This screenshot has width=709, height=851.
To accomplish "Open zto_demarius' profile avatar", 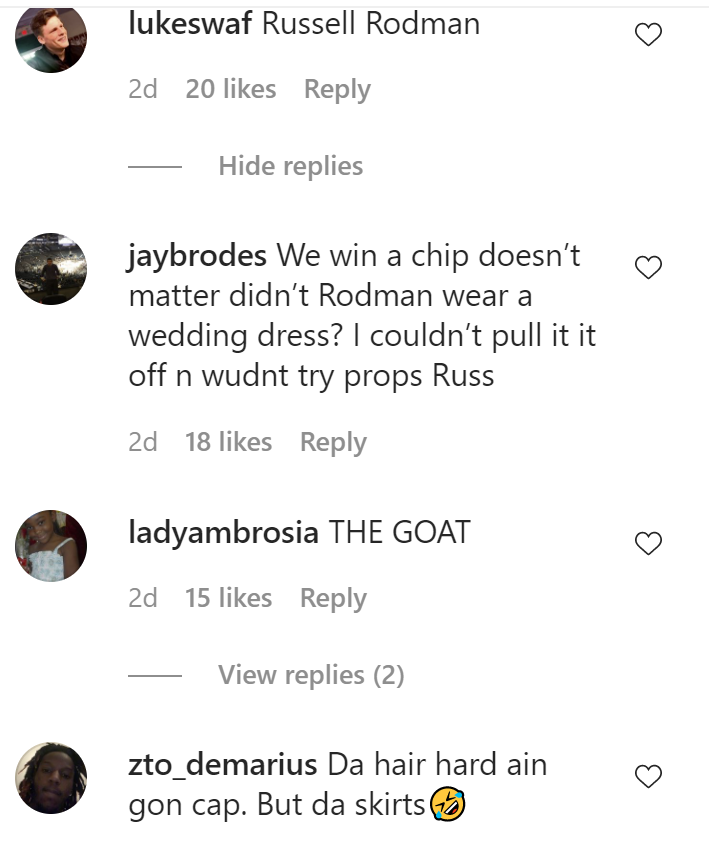I will 52,777.
